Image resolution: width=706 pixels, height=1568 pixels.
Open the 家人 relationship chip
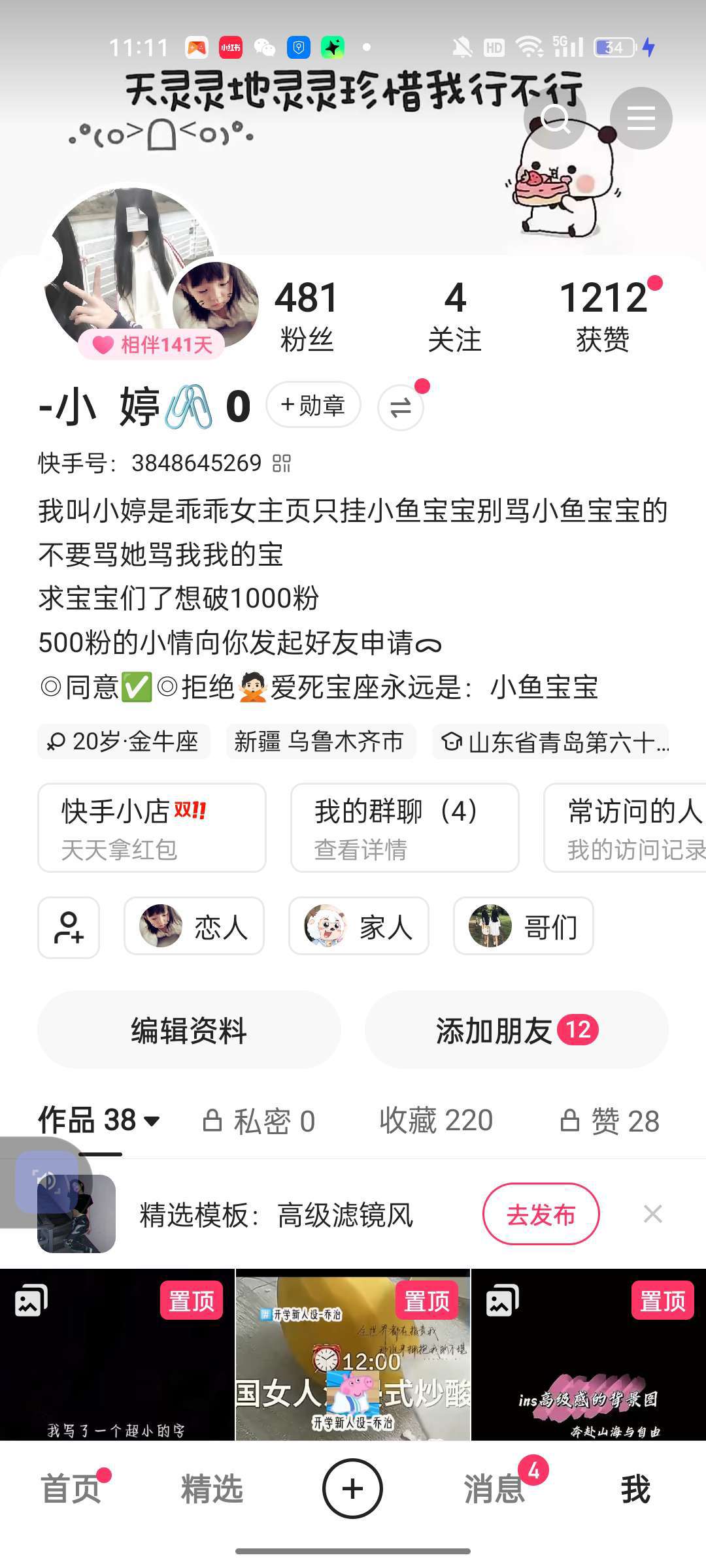(x=359, y=926)
